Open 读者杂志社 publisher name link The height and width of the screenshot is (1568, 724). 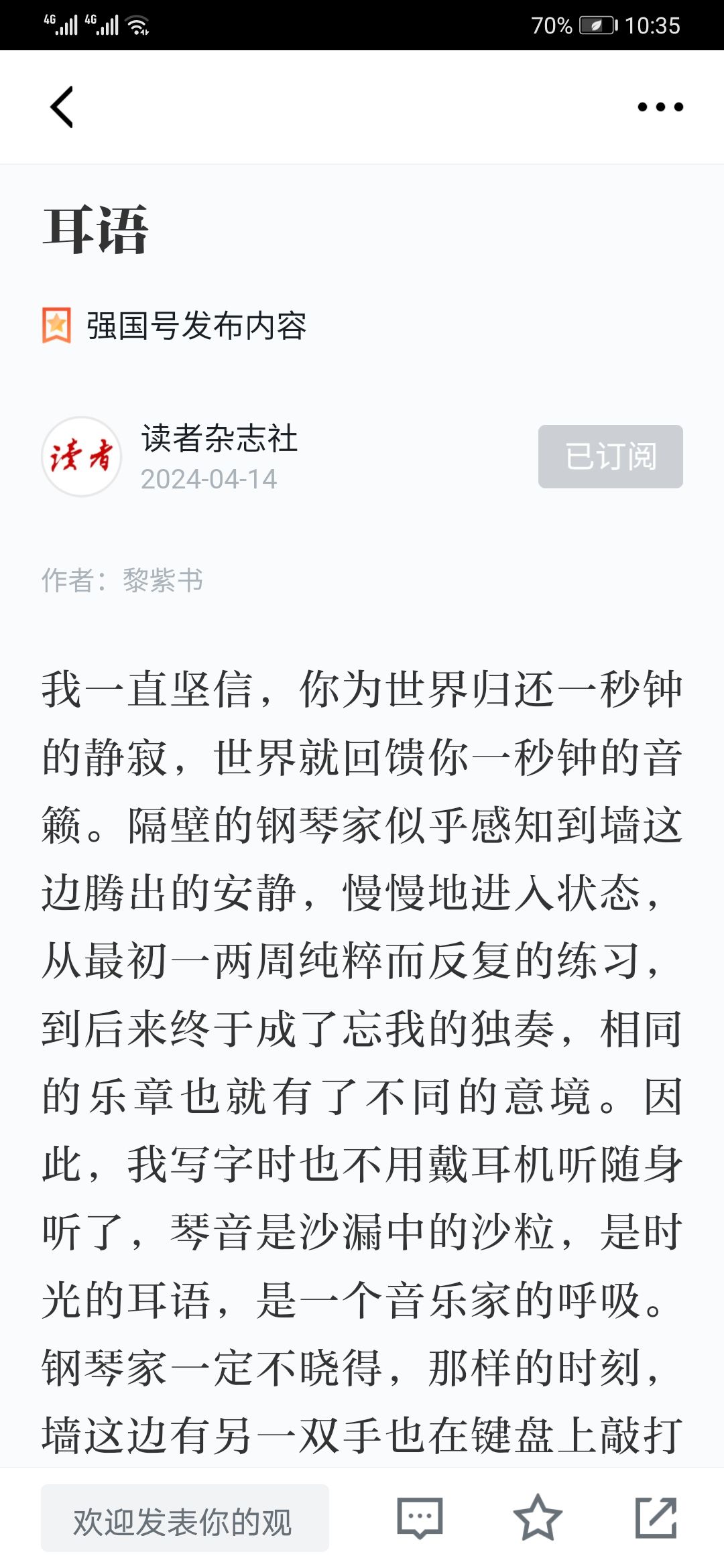pyautogui.click(x=219, y=439)
